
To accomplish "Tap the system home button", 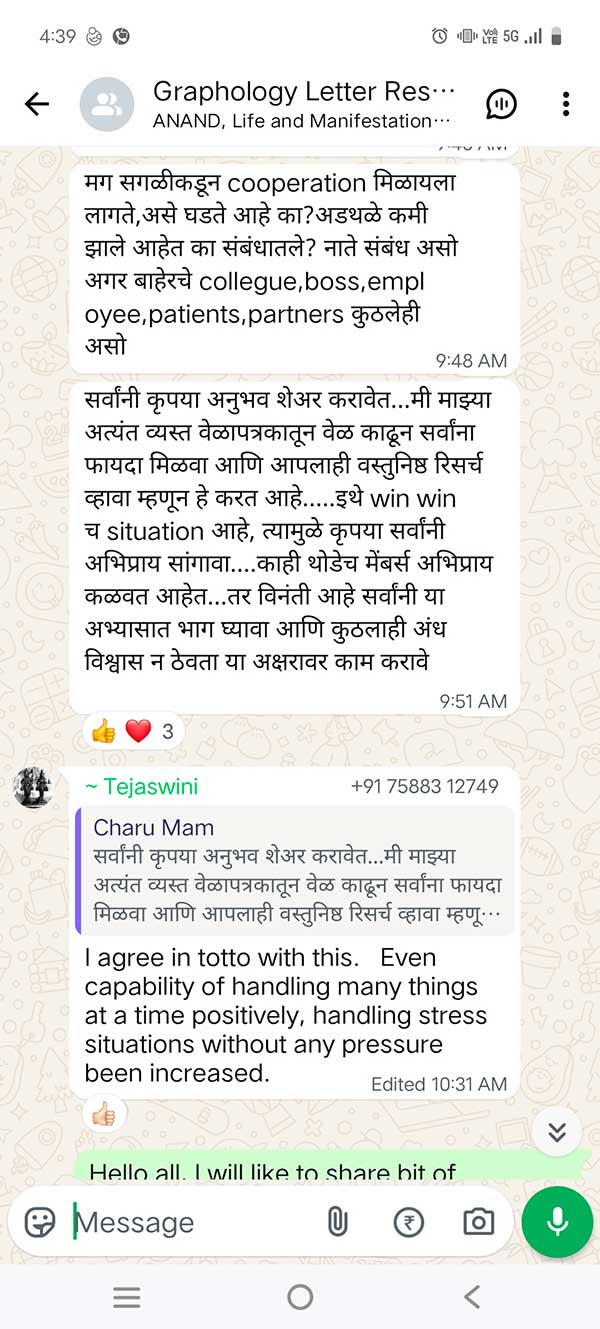I will click(300, 1297).
